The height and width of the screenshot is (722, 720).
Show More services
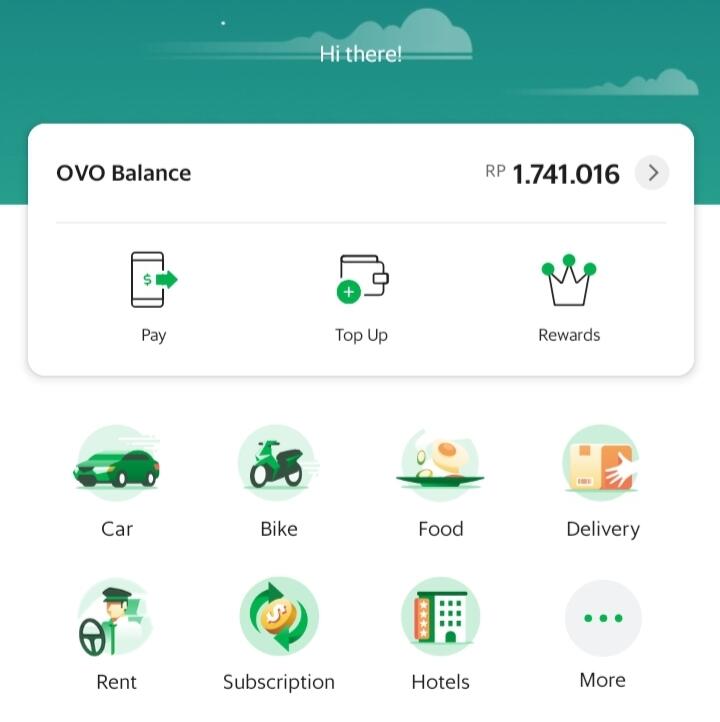602,618
